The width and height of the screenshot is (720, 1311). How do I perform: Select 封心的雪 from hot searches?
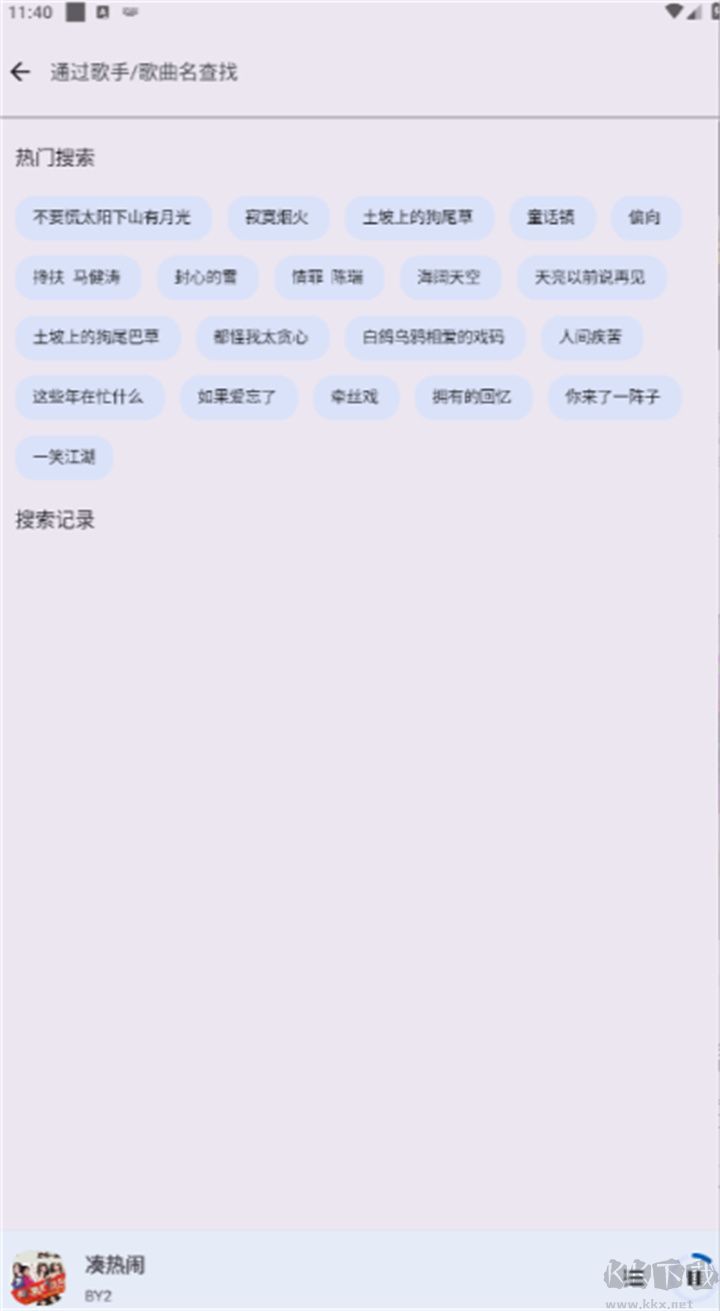tap(207, 278)
